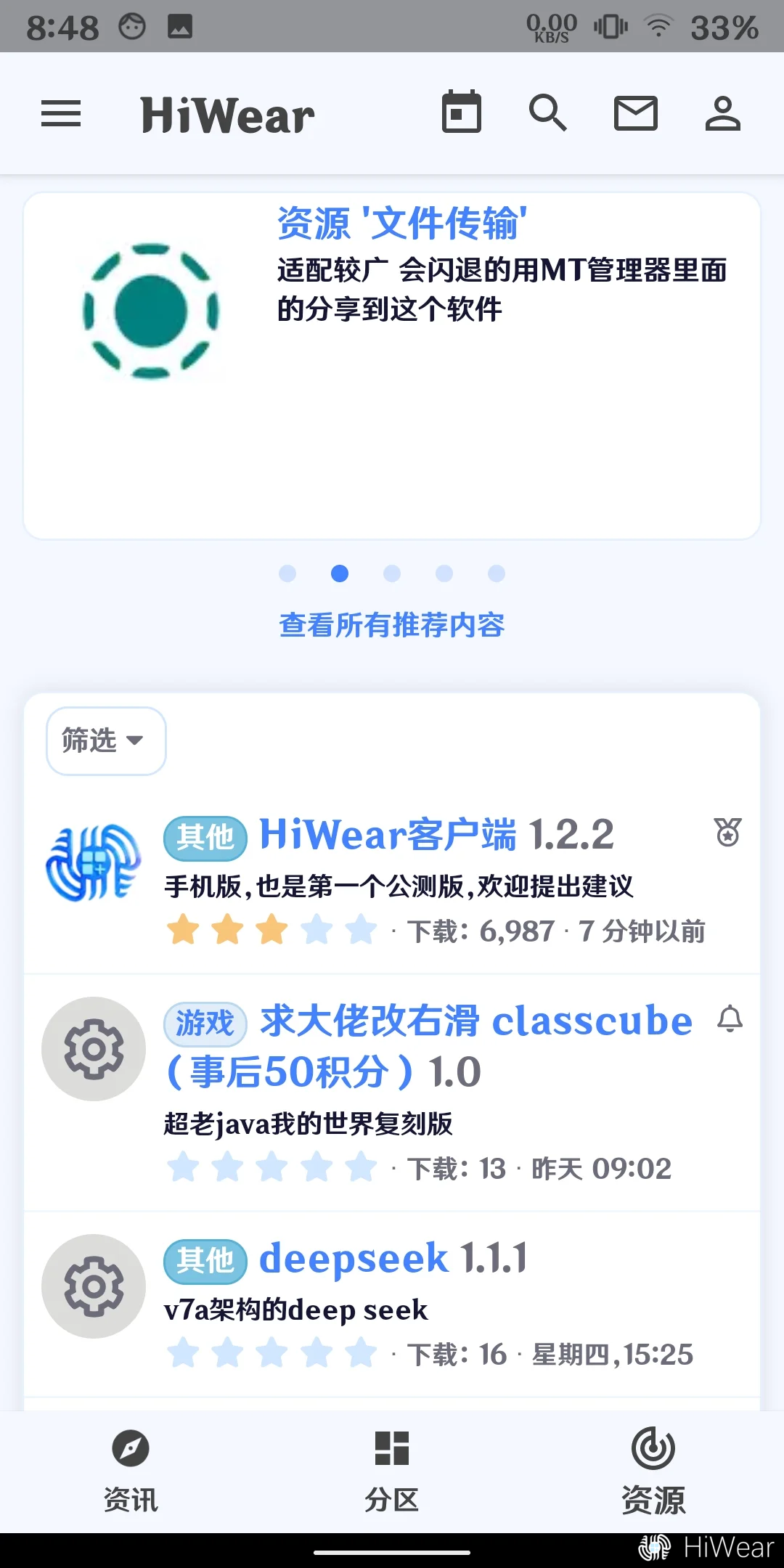Open the deepseek 1.1.1 resource
Viewport: 784px width, 1568px height.
(393, 1259)
